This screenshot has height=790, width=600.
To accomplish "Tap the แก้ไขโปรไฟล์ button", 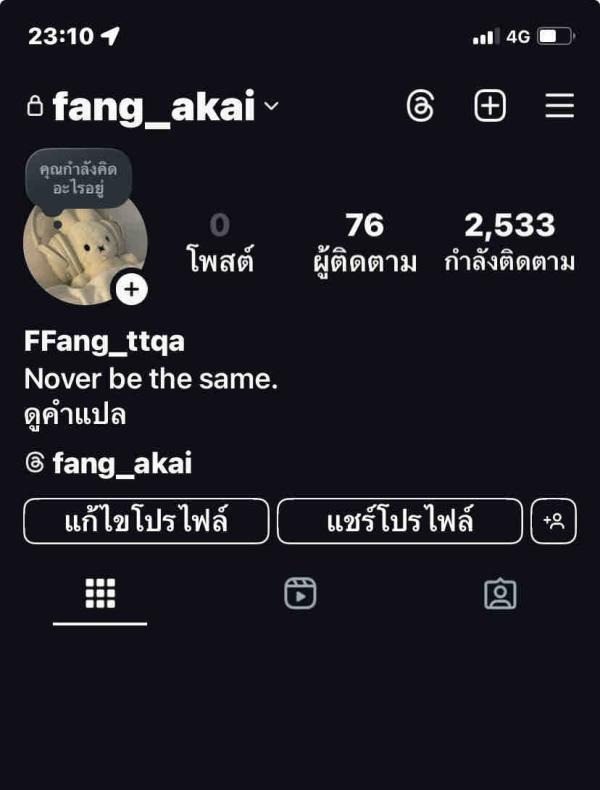I will tap(146, 521).
